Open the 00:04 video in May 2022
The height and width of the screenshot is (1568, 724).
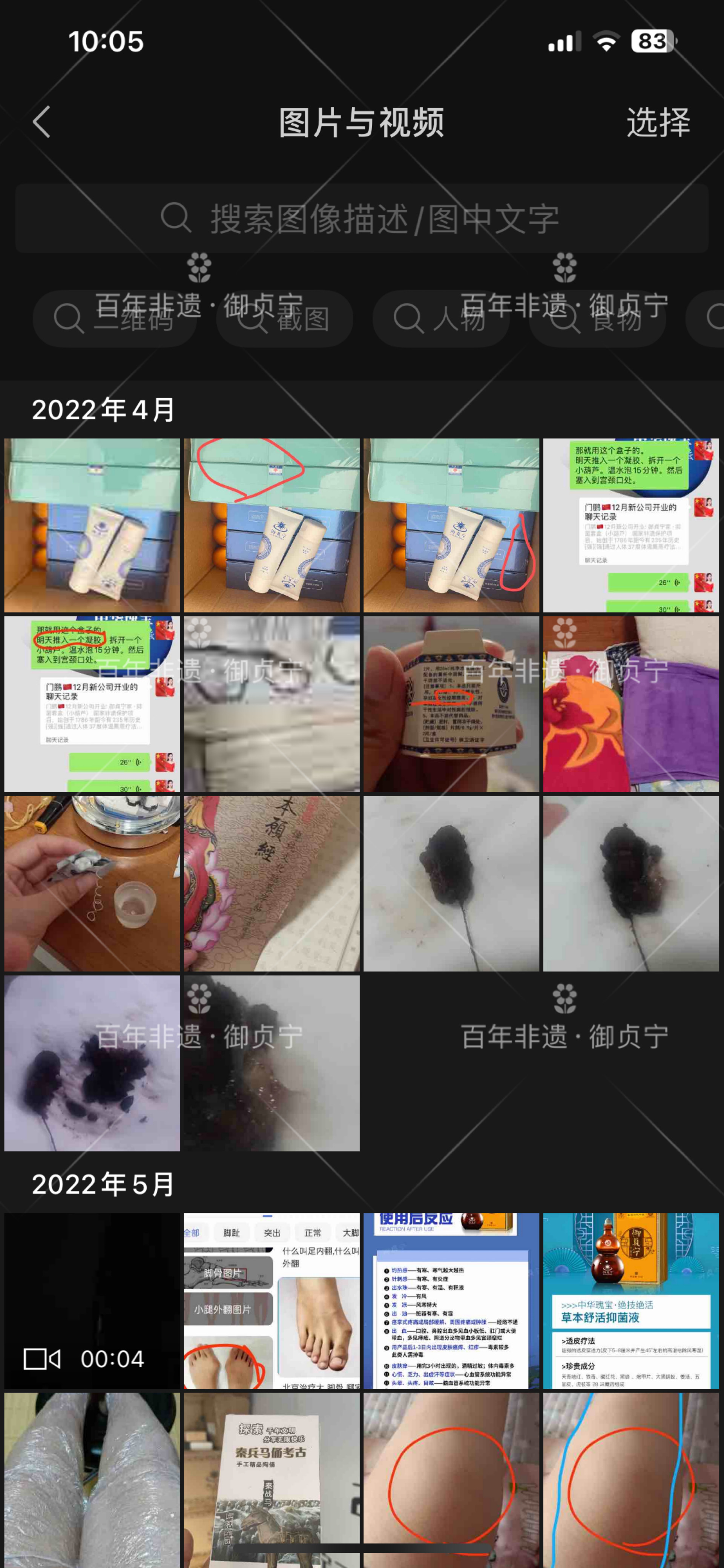pyautogui.click(x=92, y=1300)
